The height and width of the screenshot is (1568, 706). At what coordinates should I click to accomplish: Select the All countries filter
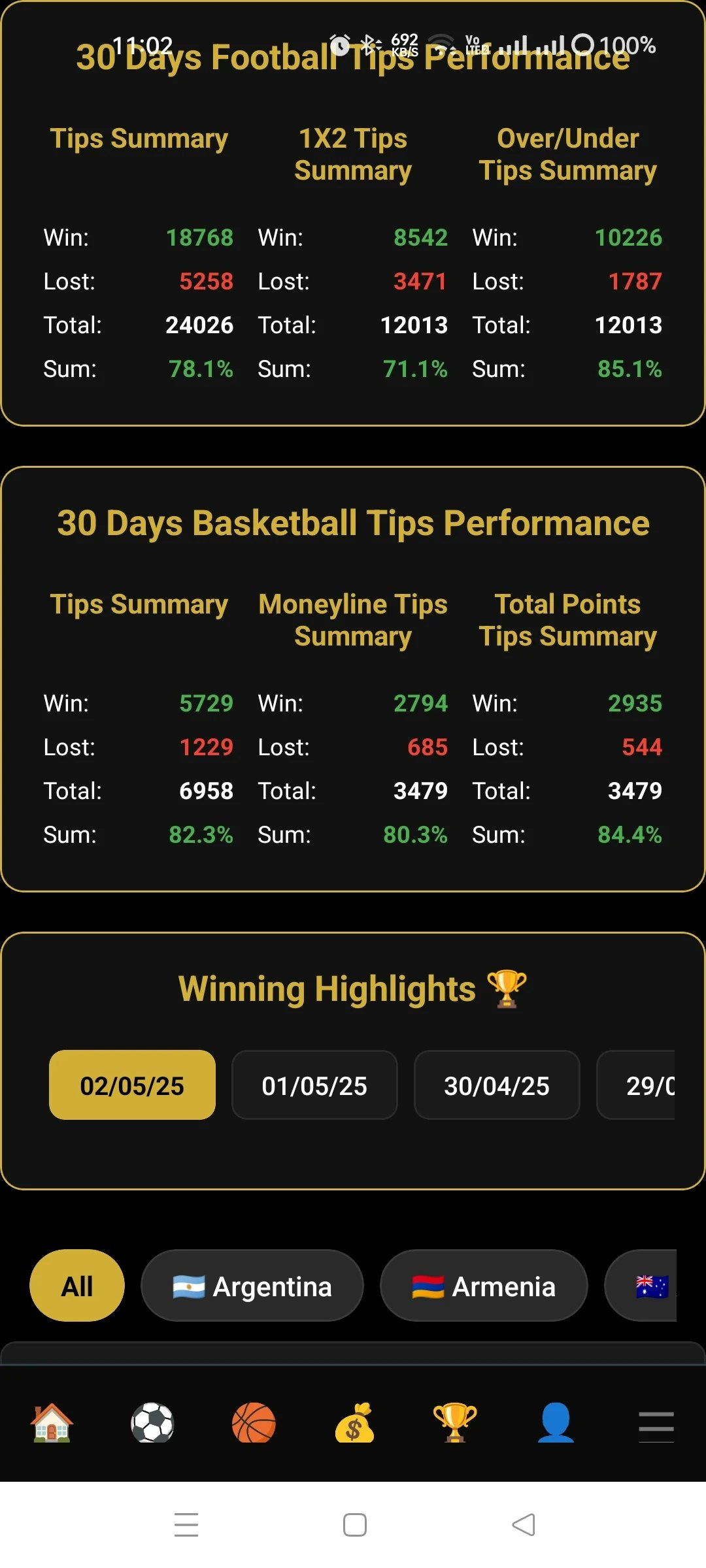click(77, 1286)
